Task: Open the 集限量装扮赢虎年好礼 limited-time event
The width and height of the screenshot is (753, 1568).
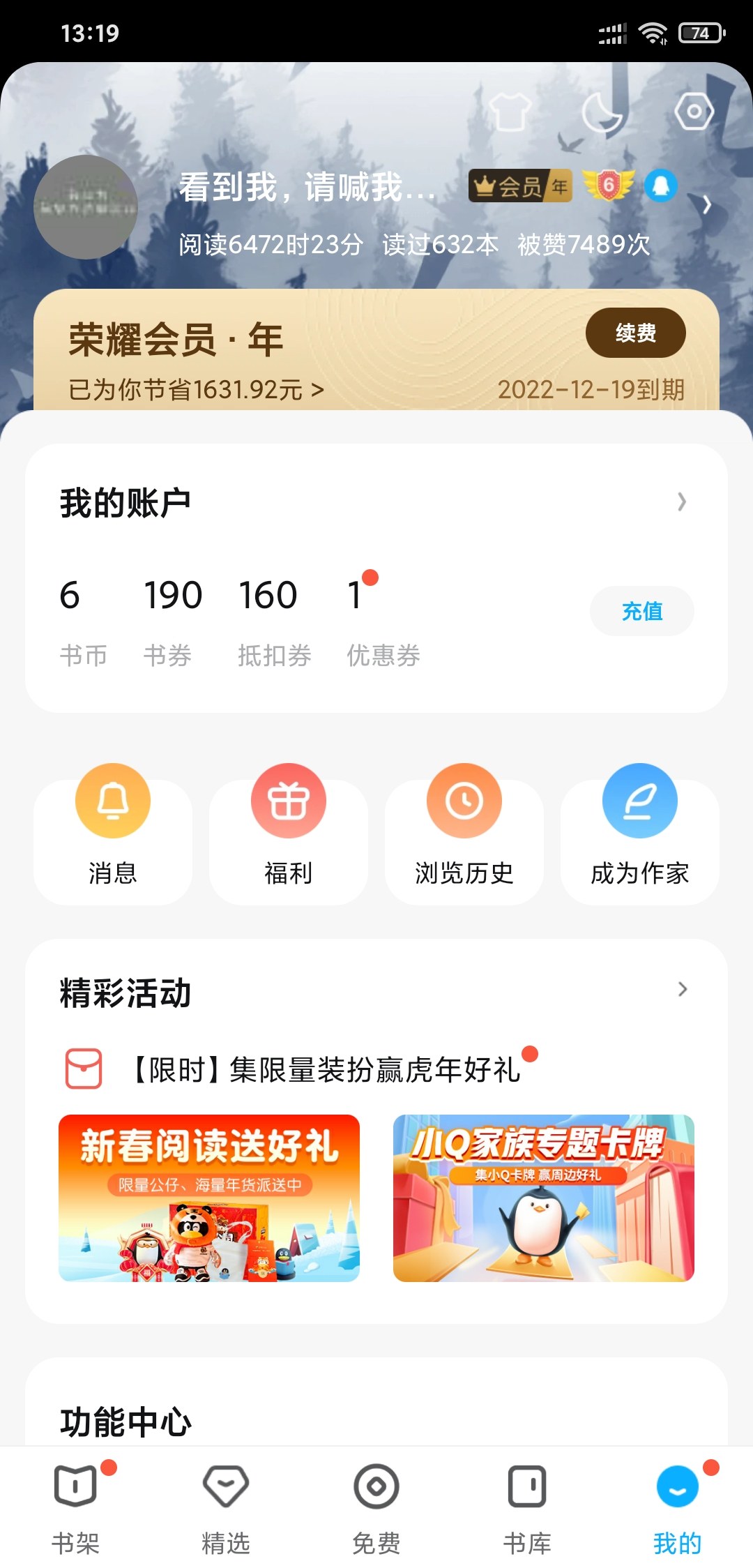Action: pyautogui.click(x=326, y=1069)
